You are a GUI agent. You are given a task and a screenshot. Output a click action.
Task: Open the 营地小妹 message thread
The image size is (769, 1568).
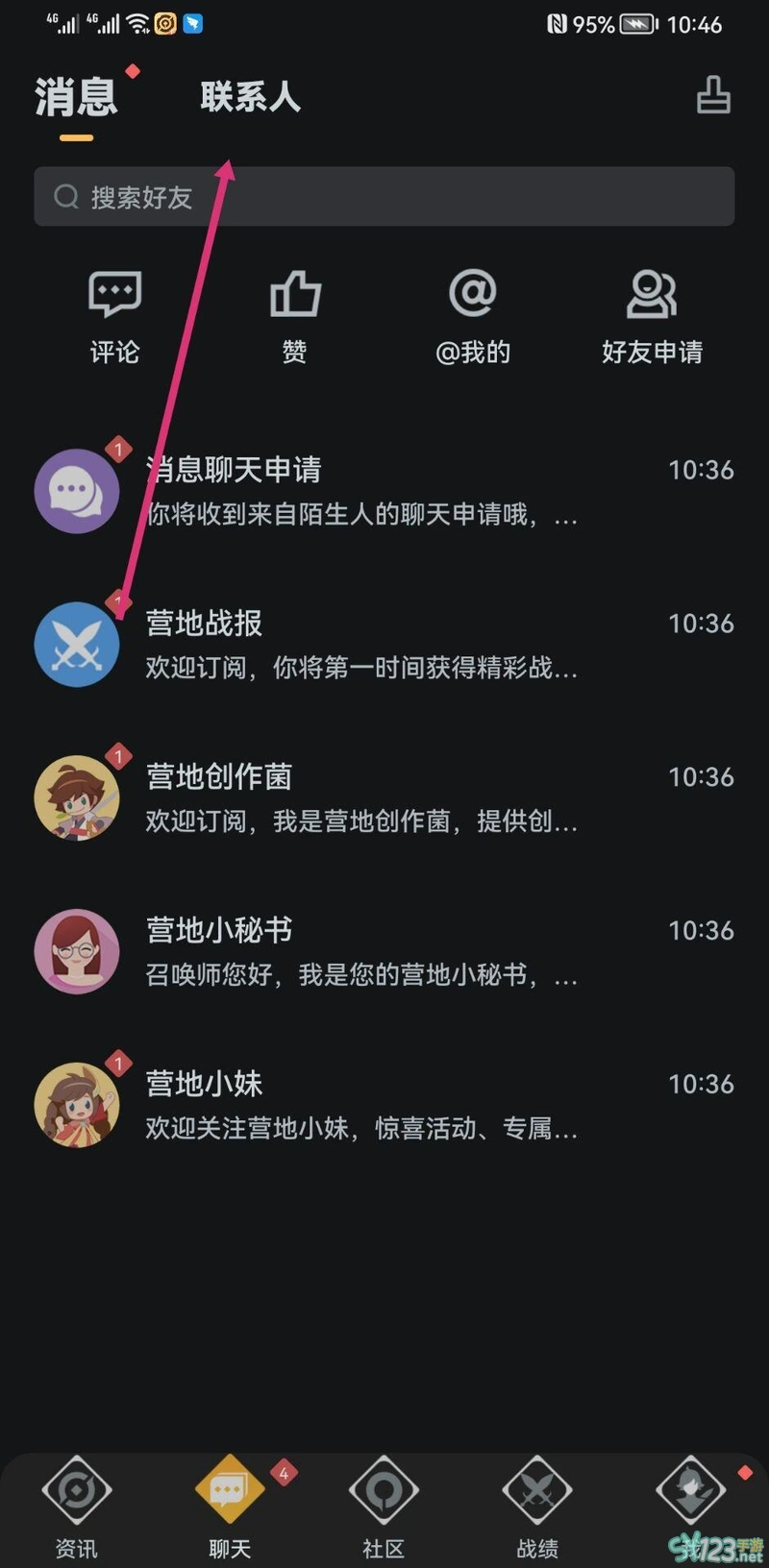(384, 1106)
